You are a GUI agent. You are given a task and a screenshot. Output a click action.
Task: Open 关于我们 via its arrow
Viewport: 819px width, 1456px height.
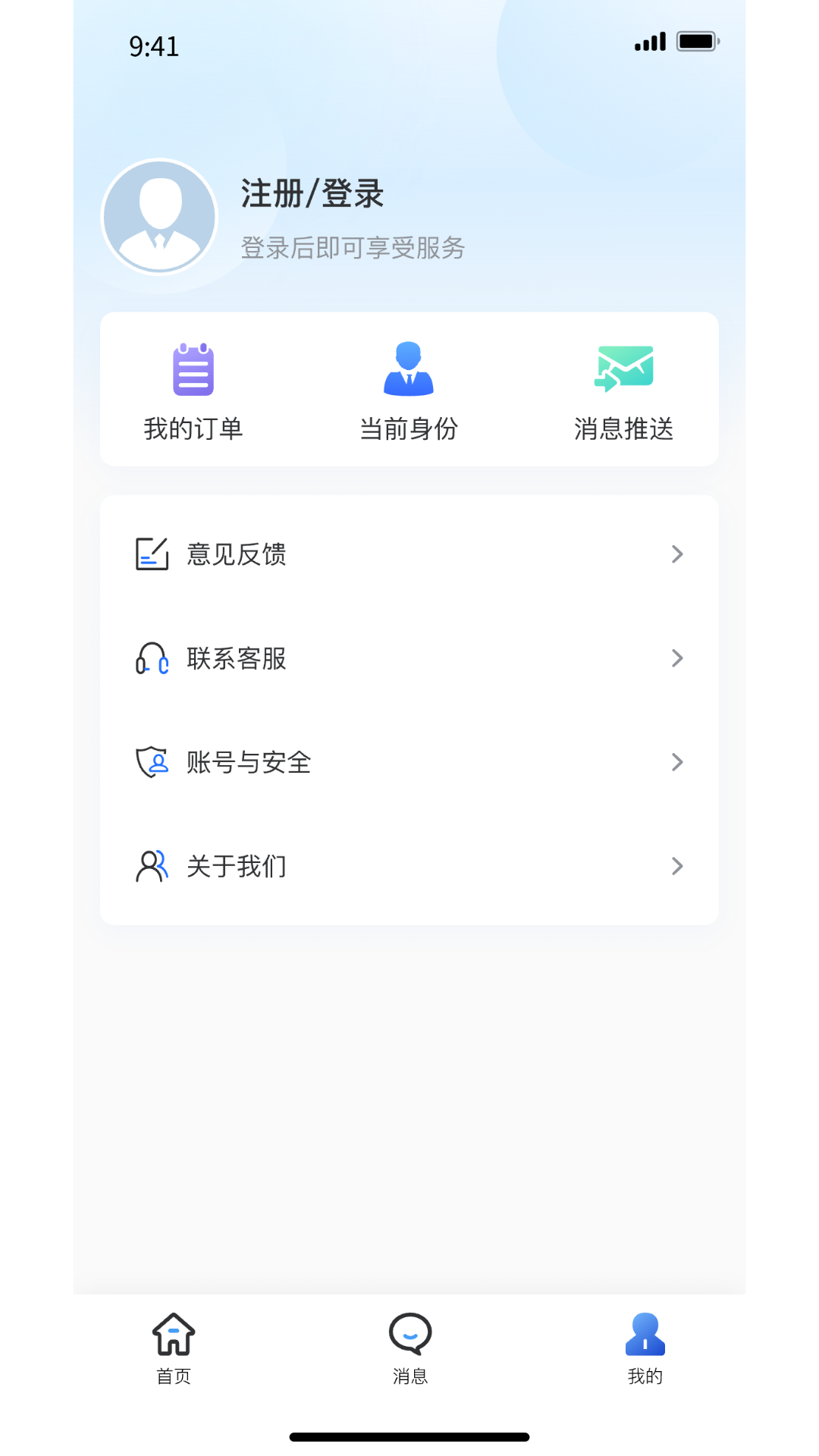[x=677, y=866]
